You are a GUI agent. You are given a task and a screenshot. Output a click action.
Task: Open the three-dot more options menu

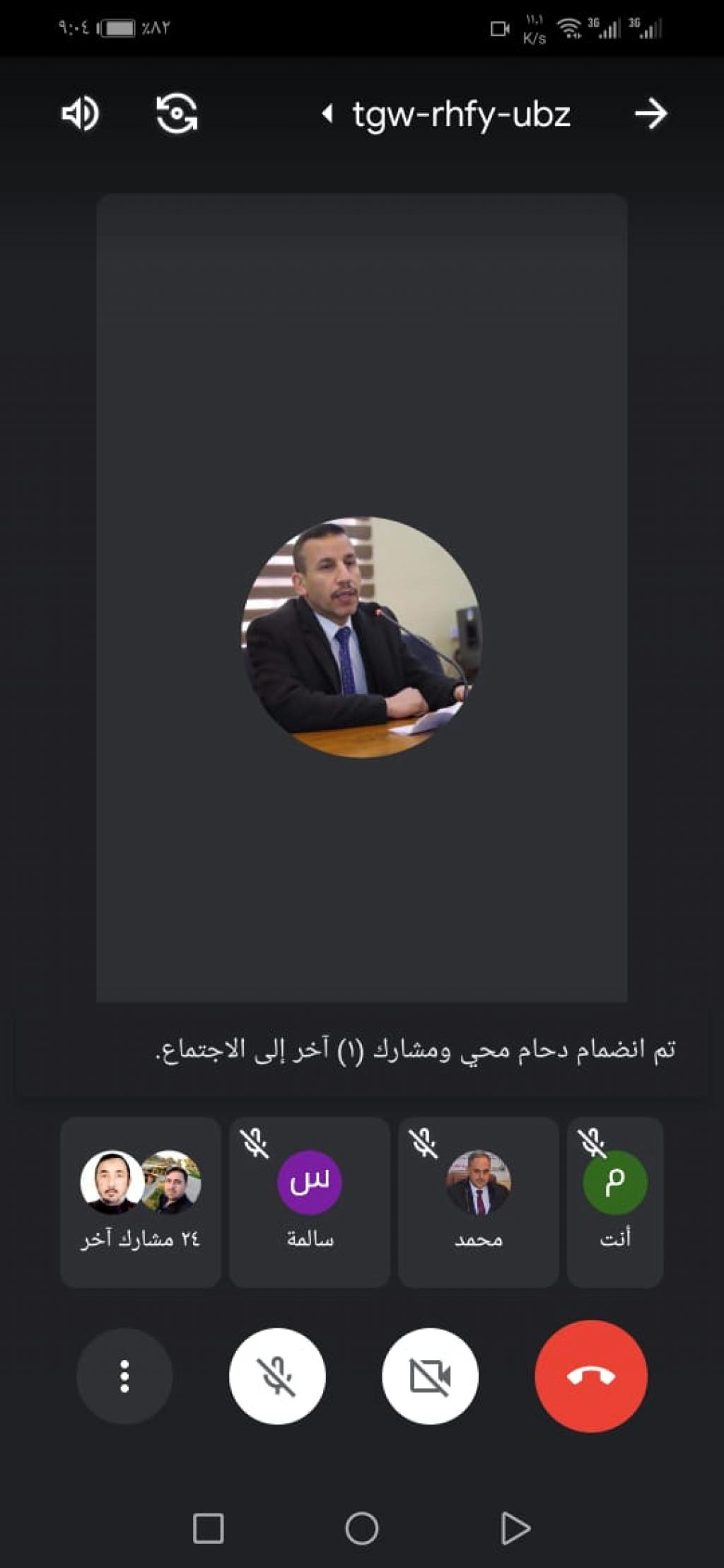tap(124, 1376)
